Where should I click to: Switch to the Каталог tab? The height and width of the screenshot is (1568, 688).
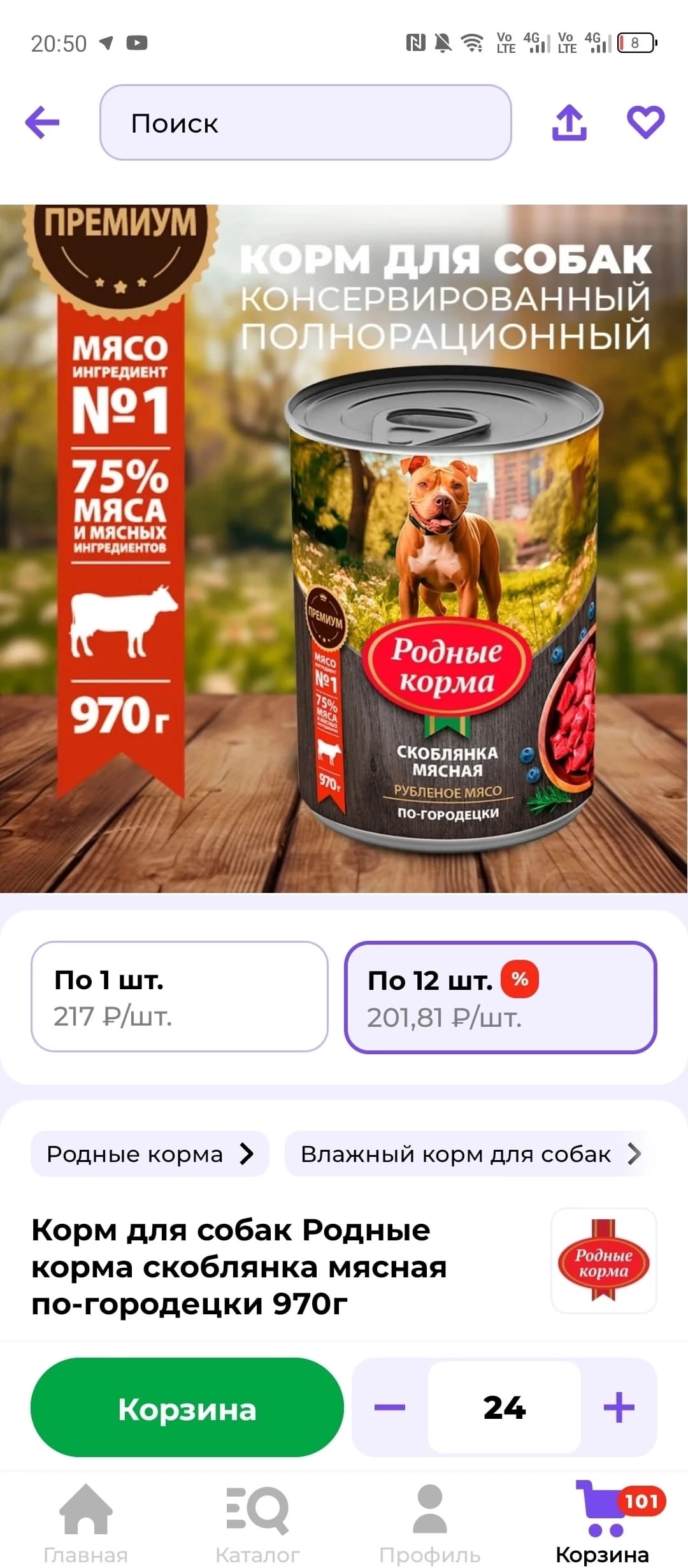(x=257, y=1522)
